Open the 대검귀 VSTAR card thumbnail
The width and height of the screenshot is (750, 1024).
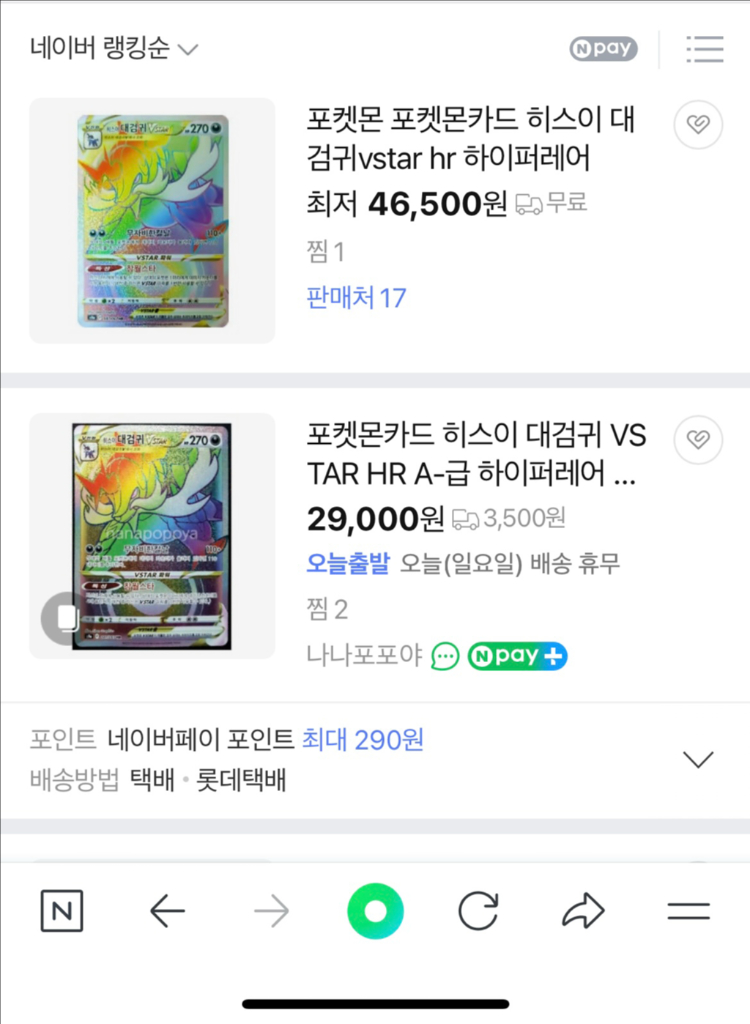152,537
